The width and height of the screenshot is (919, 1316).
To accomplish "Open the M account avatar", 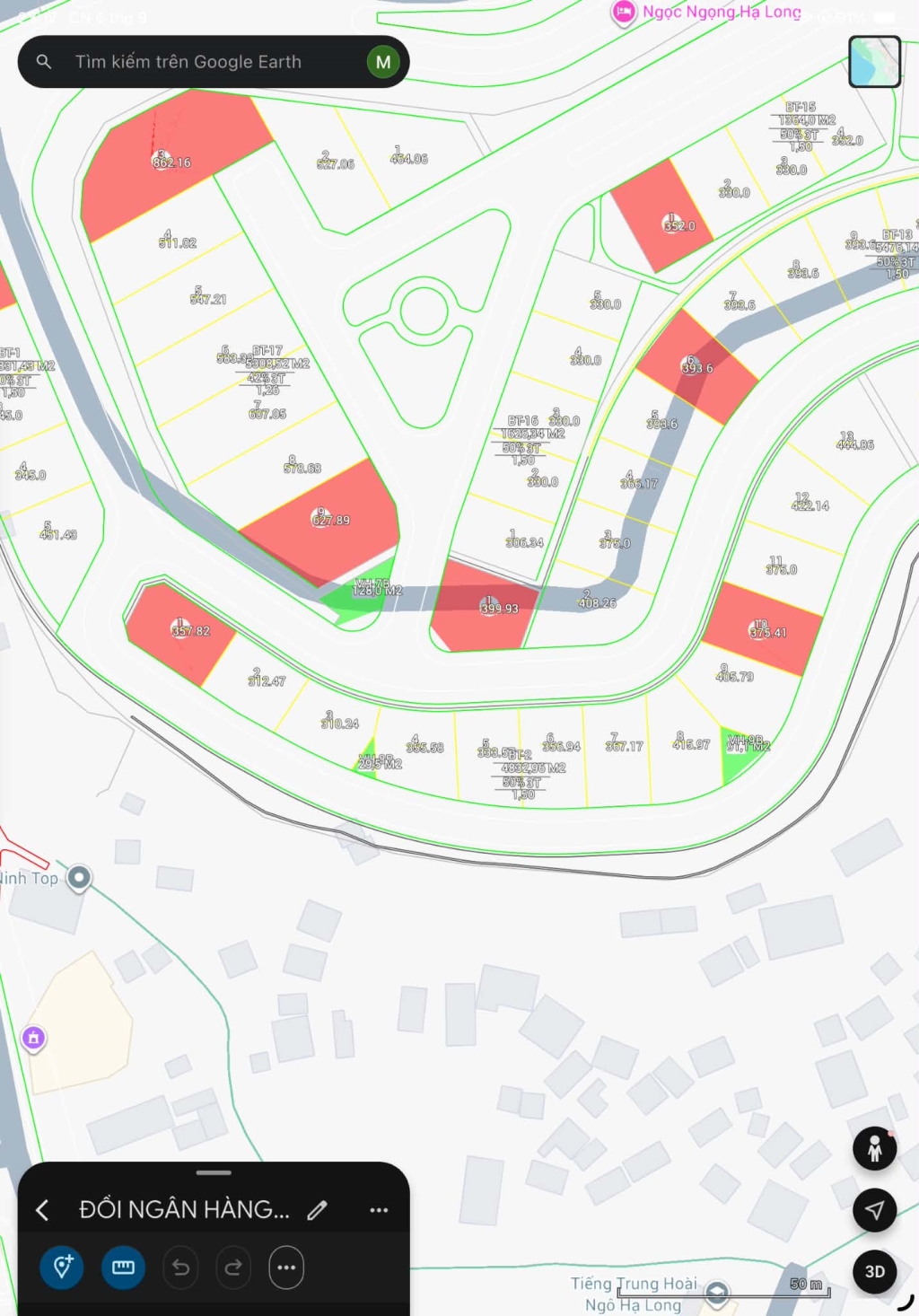I will click(x=383, y=62).
